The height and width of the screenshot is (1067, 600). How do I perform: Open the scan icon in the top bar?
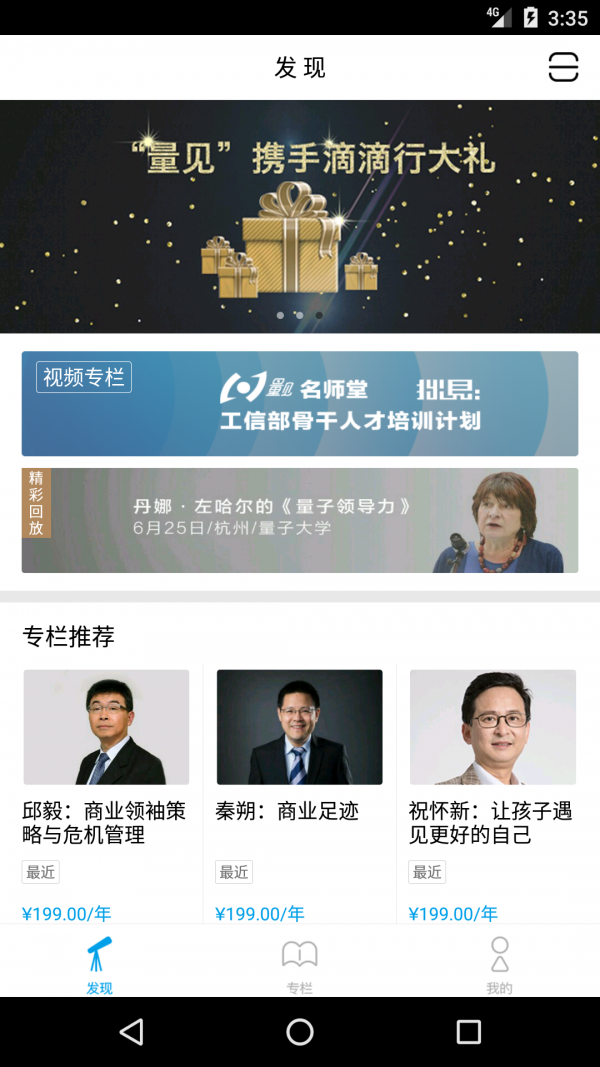pyautogui.click(x=563, y=67)
